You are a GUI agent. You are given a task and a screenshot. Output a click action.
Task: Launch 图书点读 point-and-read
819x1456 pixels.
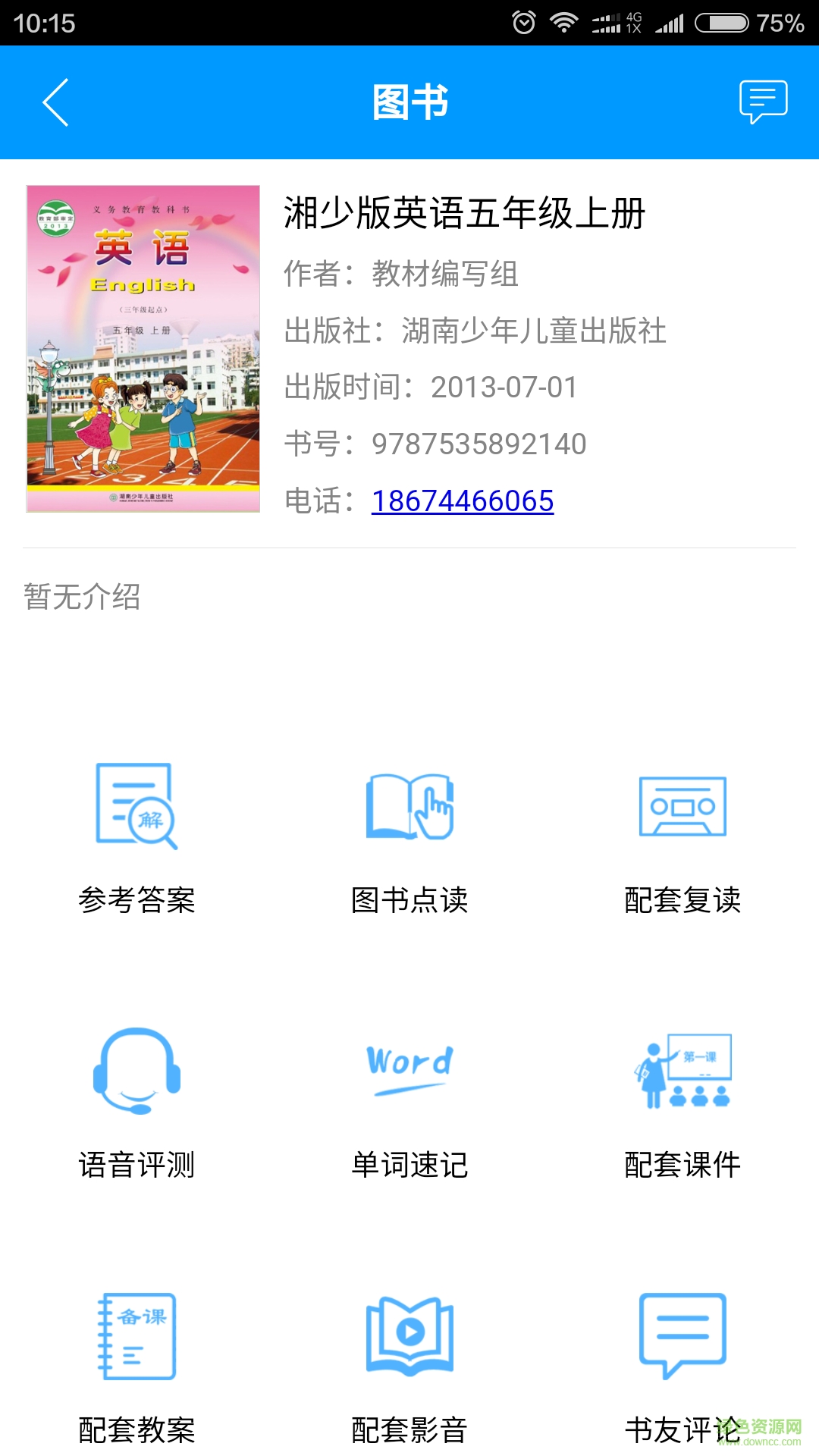click(409, 838)
